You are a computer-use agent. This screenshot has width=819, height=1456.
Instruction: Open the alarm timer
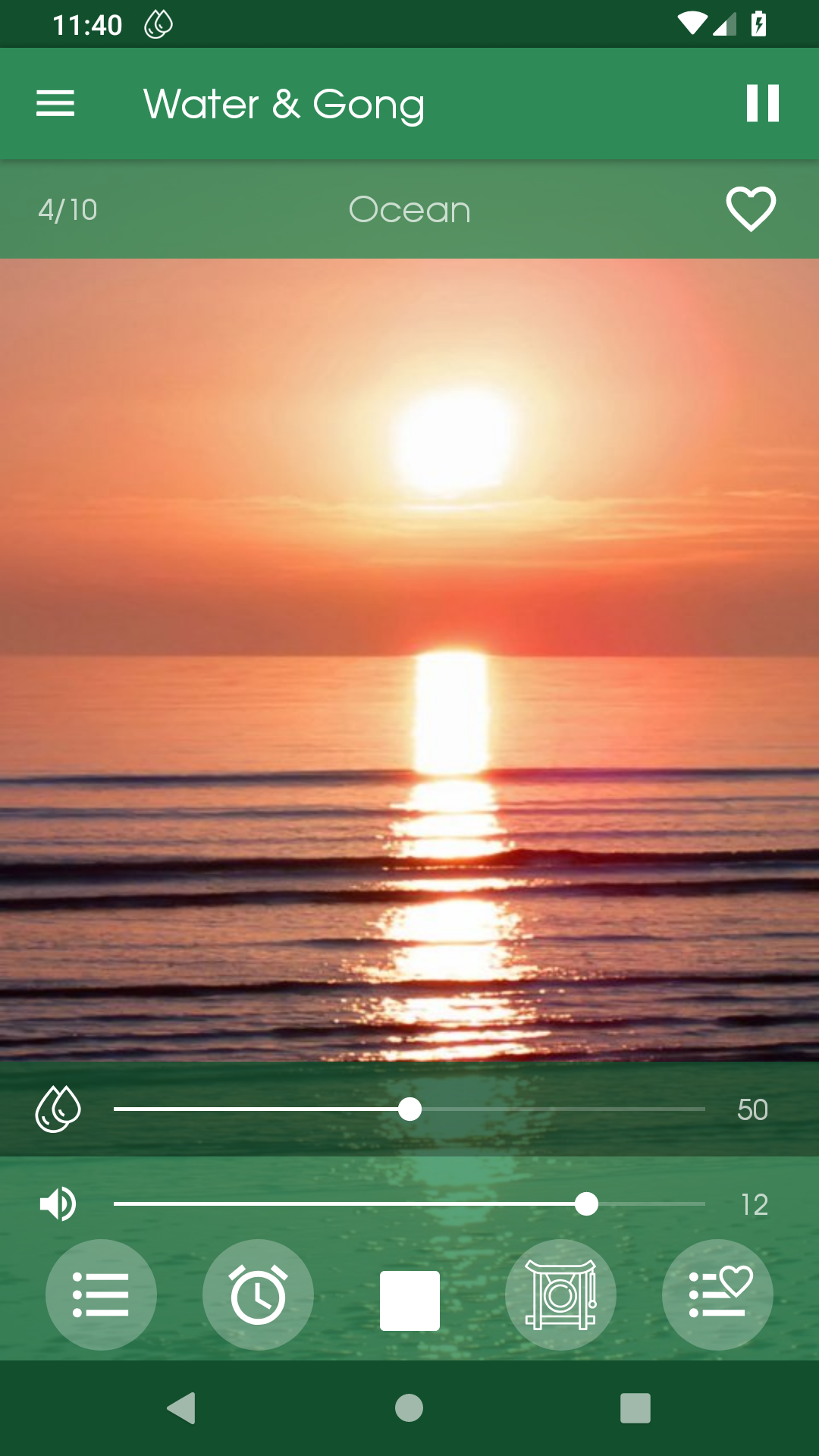click(258, 1294)
